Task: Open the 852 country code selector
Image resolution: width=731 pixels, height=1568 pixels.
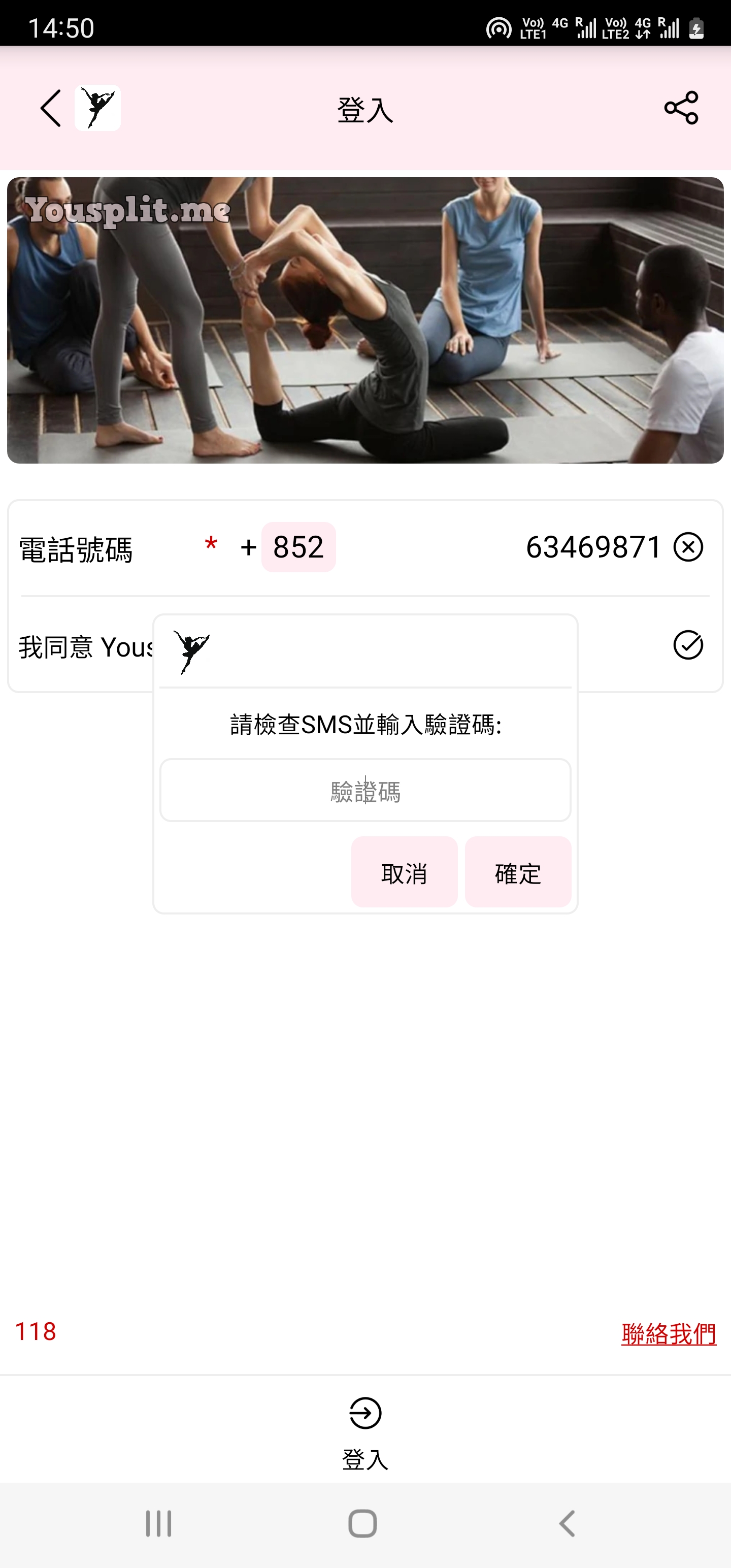Action: 298,546
